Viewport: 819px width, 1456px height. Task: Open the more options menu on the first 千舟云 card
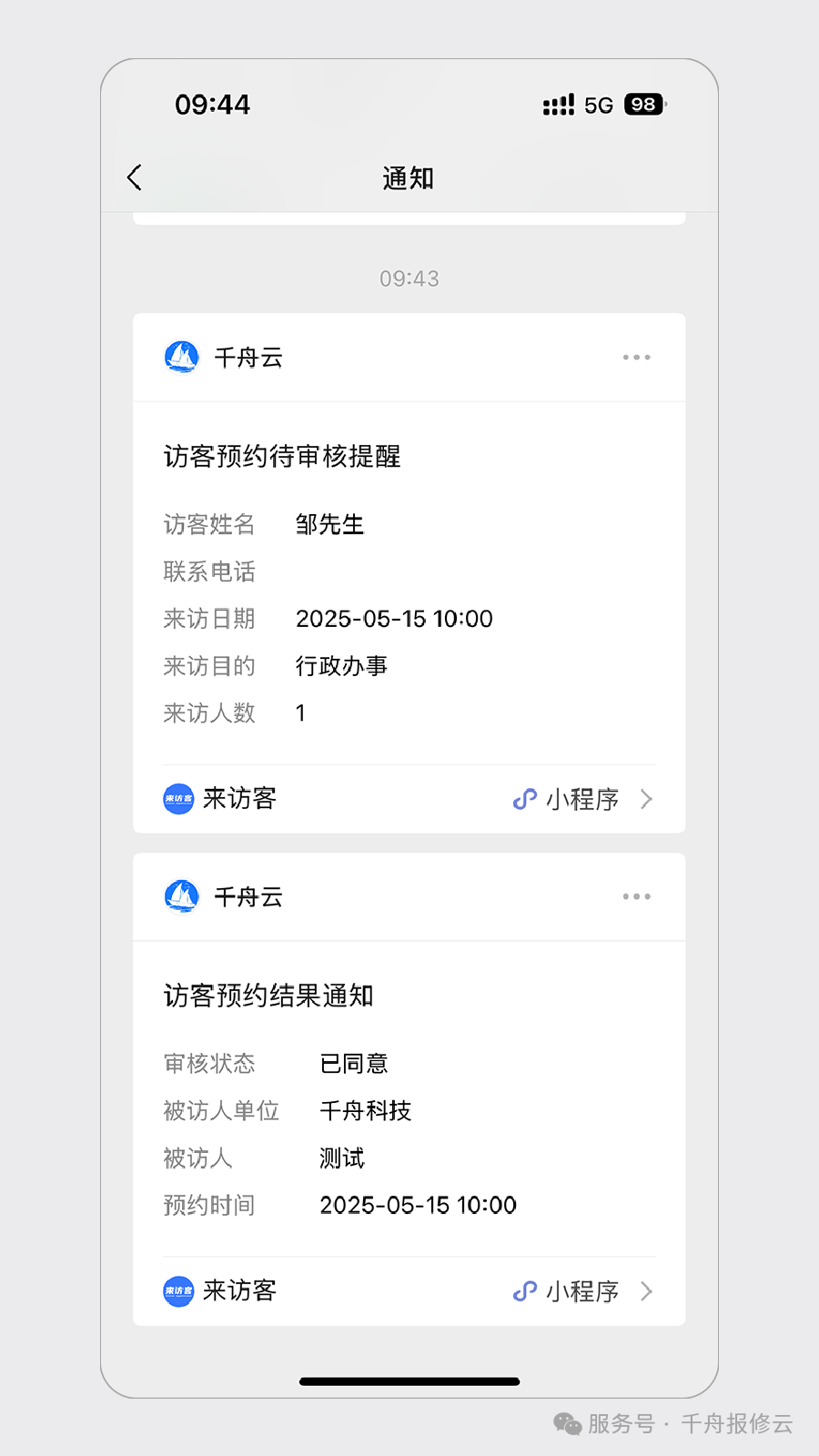pos(636,357)
